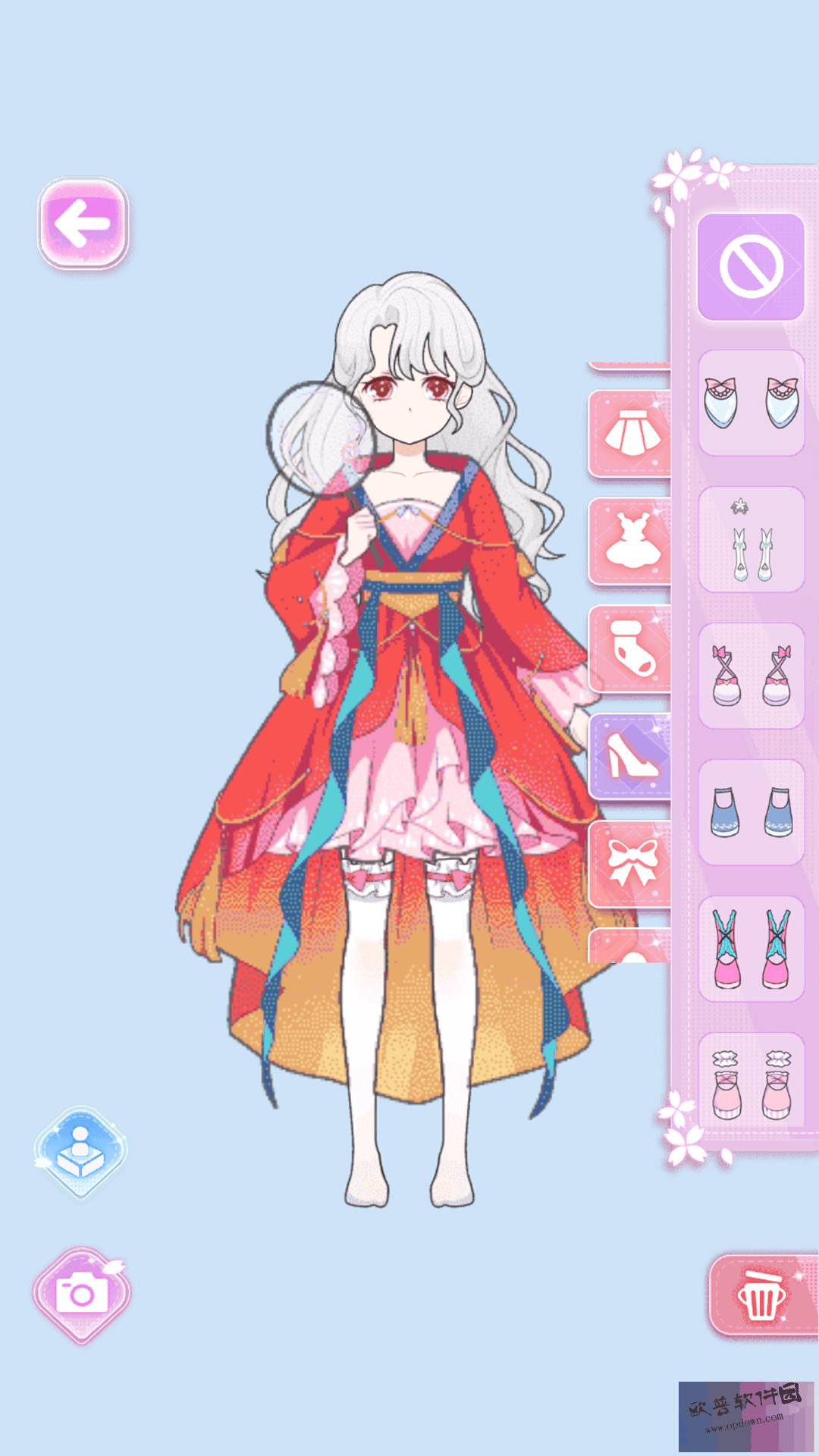Pick the pink cross-strap ballet shoes
The height and width of the screenshot is (1456, 819).
(x=750, y=676)
